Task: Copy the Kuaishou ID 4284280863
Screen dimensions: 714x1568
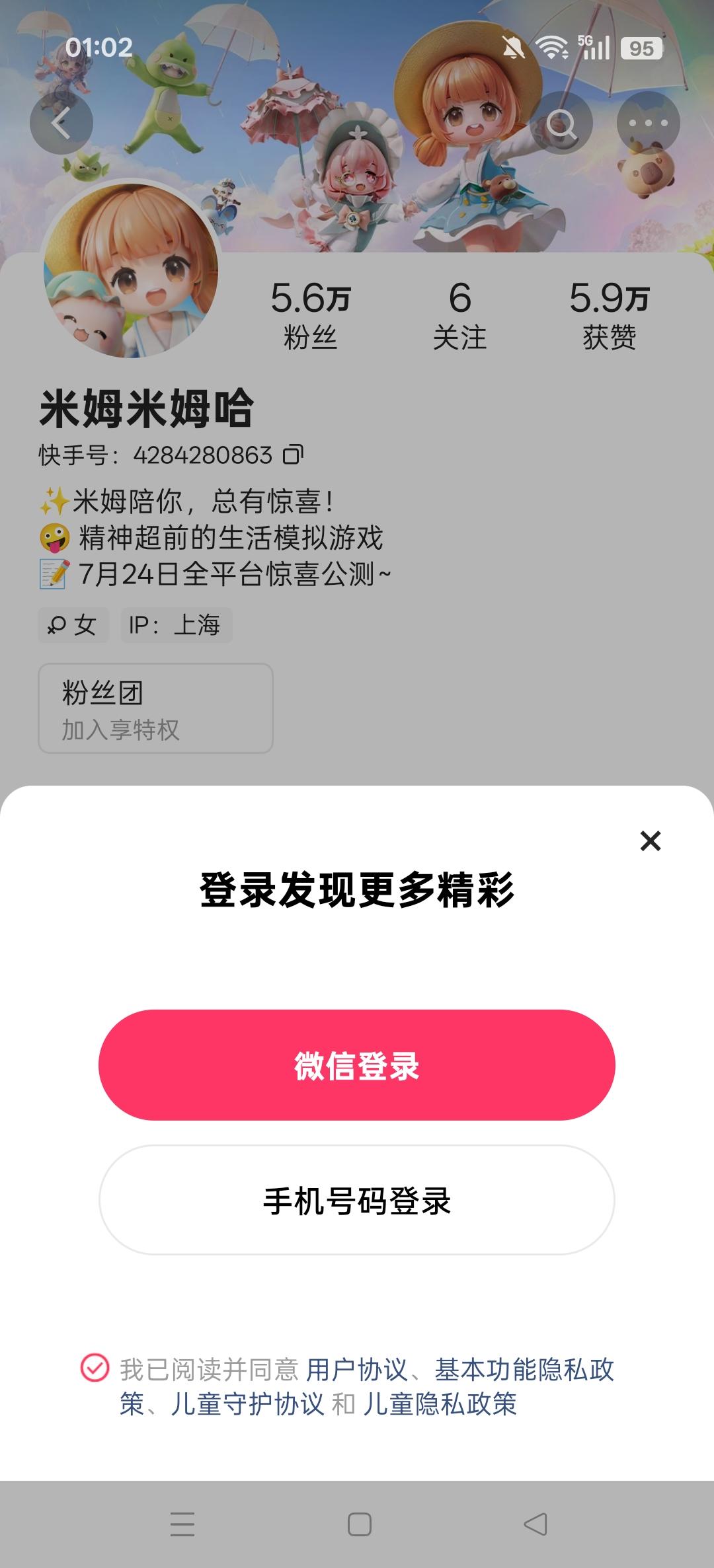Action: [294, 455]
